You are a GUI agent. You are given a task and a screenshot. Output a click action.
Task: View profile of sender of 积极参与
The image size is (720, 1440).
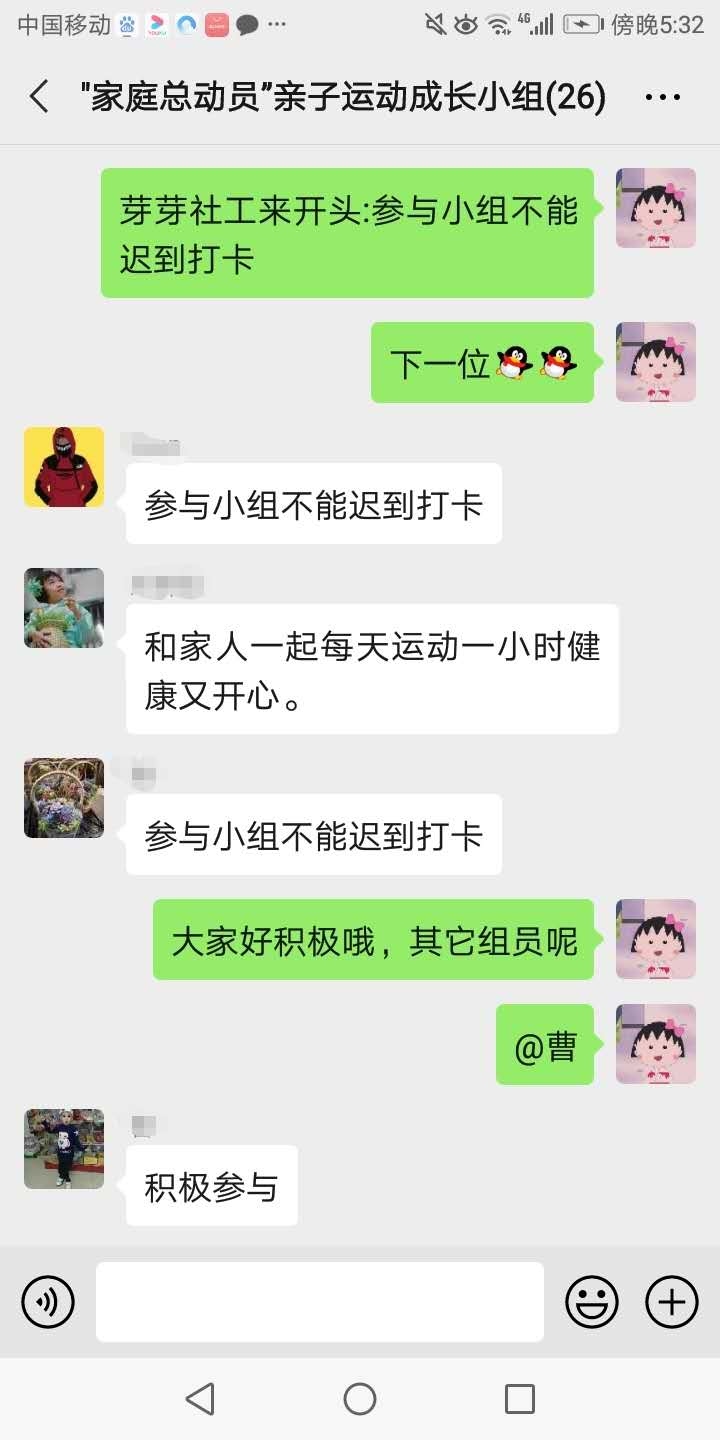coord(64,1148)
